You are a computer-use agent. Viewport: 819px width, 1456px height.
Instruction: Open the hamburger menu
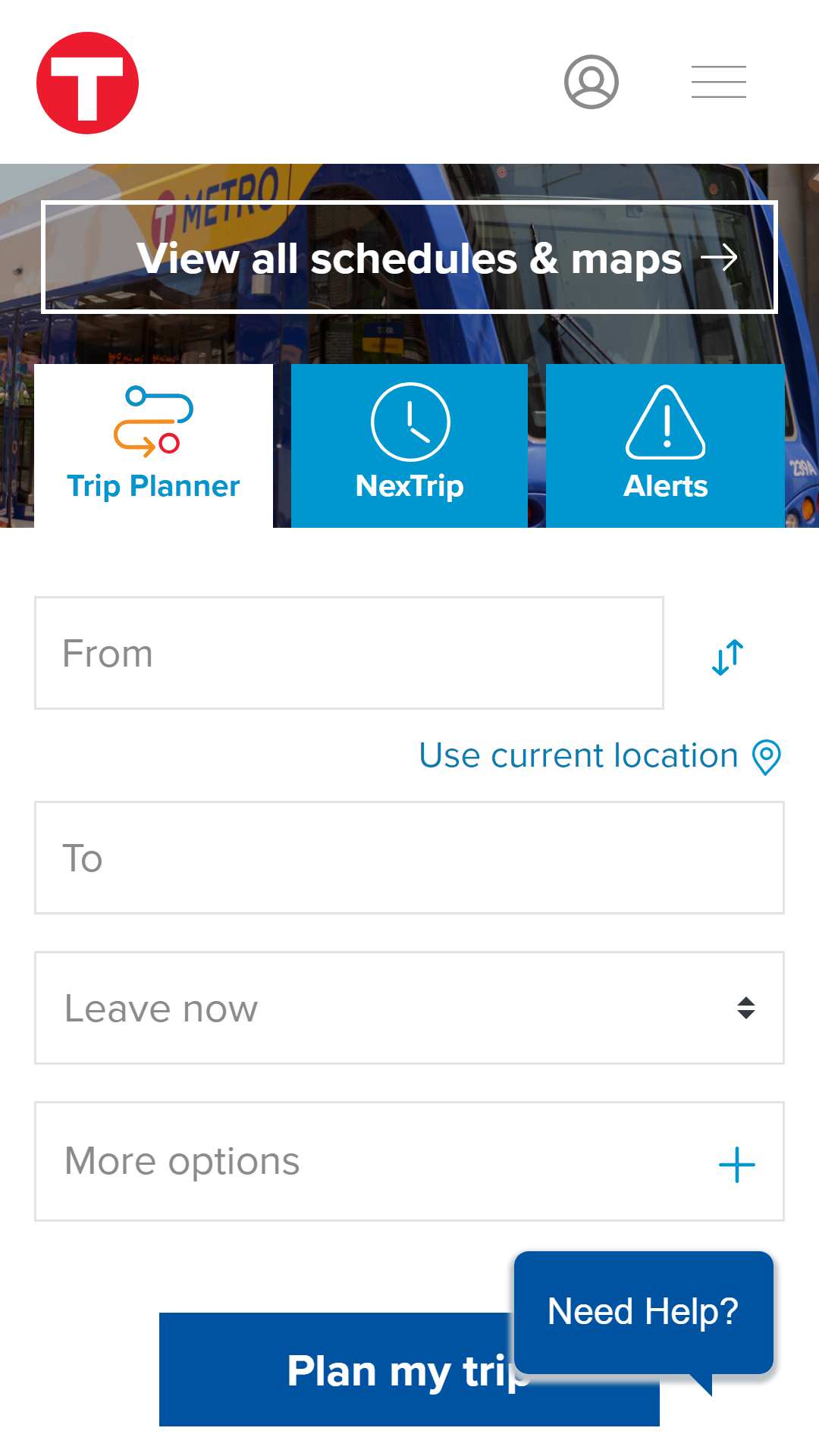click(719, 82)
